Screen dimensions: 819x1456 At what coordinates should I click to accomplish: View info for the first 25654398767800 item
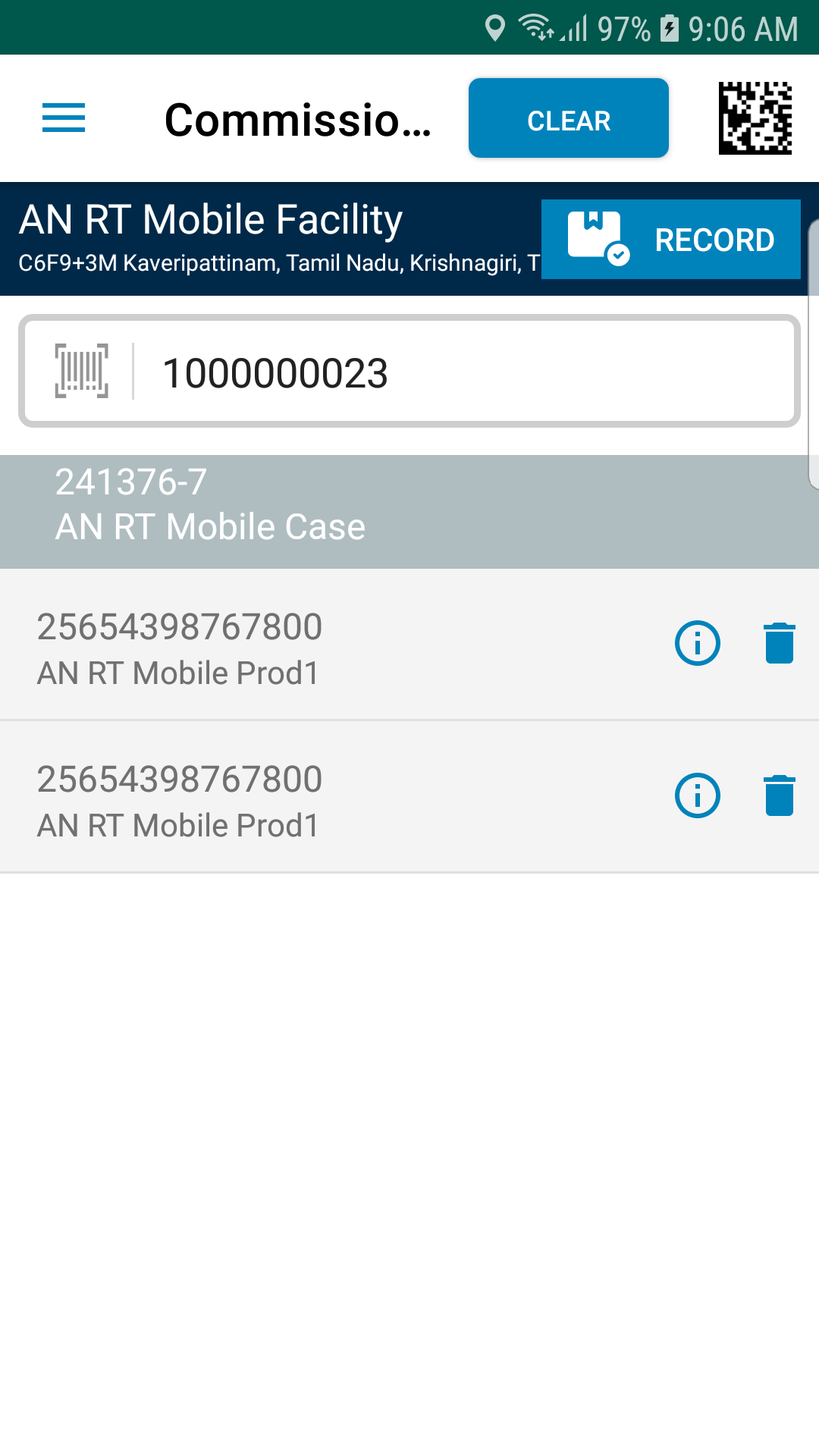(698, 643)
